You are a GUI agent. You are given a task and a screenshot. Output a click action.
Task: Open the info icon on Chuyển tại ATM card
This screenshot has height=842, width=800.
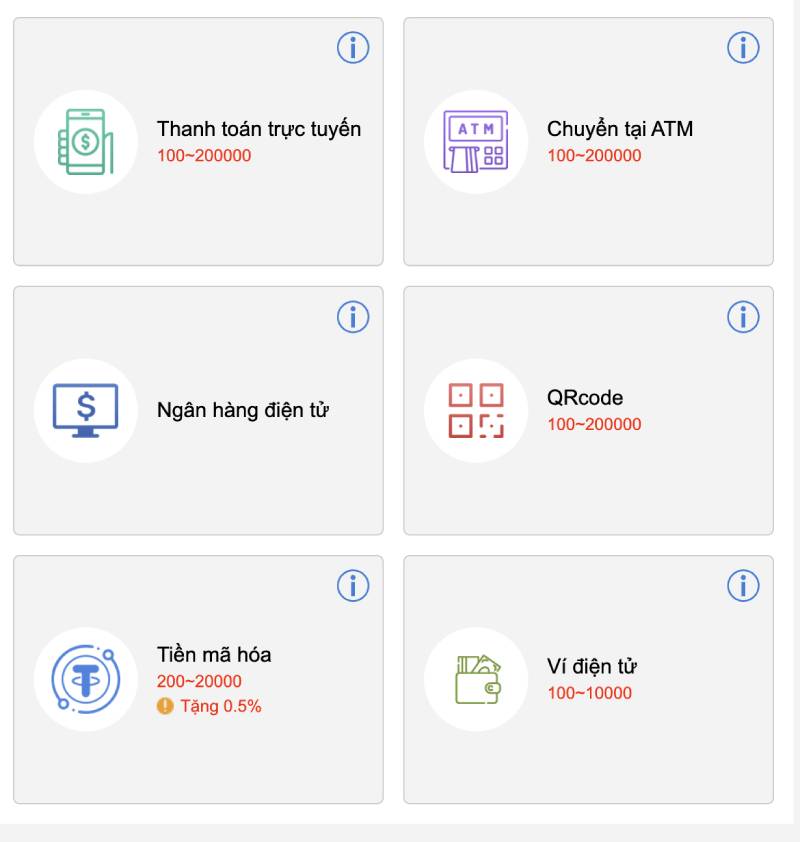point(742,45)
